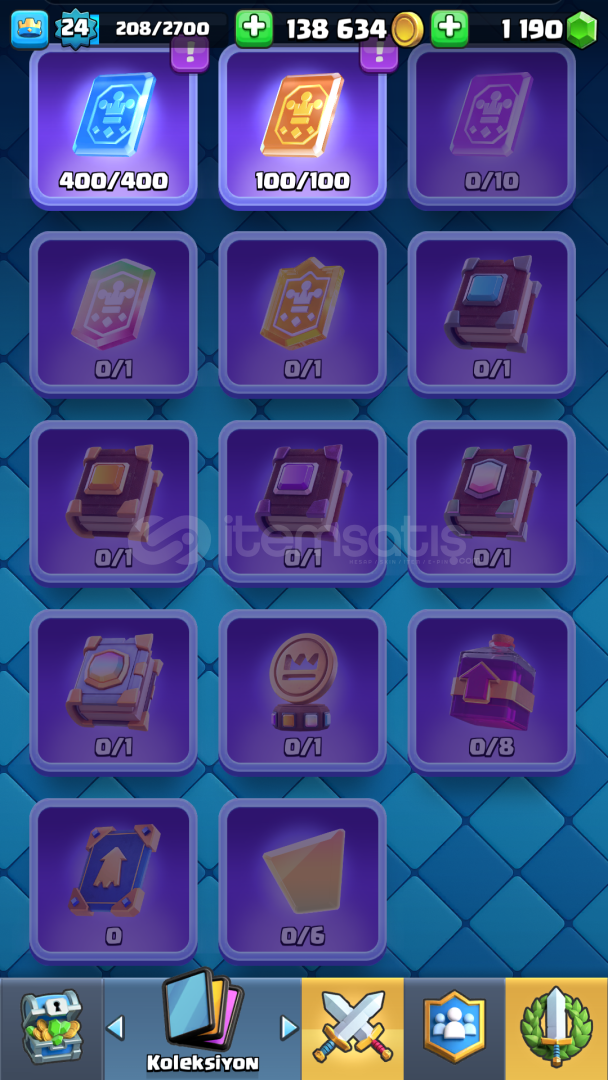The height and width of the screenshot is (1080, 608).
Task: Tap the right arrow beside Koleksiyon
Action: (289, 1028)
